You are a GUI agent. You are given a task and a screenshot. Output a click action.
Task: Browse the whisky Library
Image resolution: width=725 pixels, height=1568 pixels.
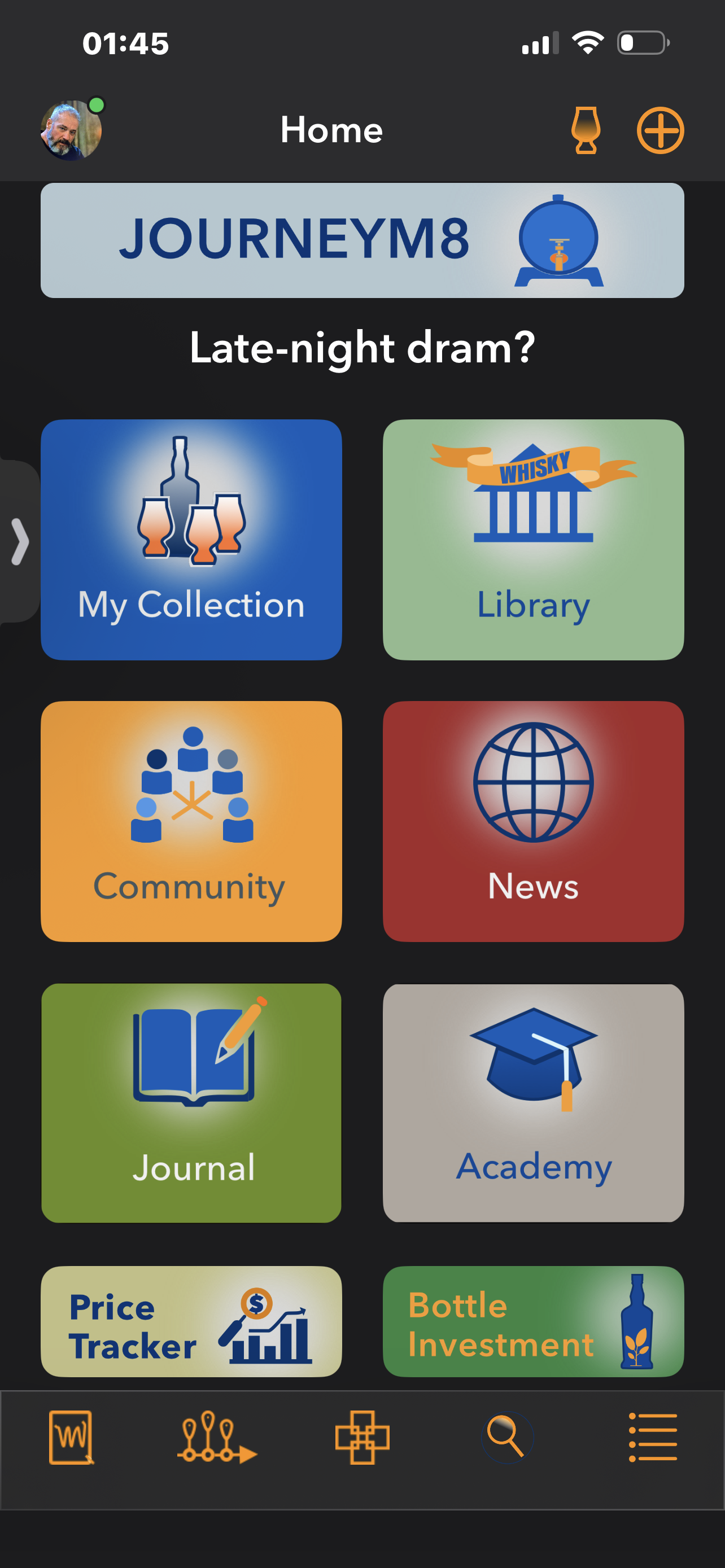533,539
